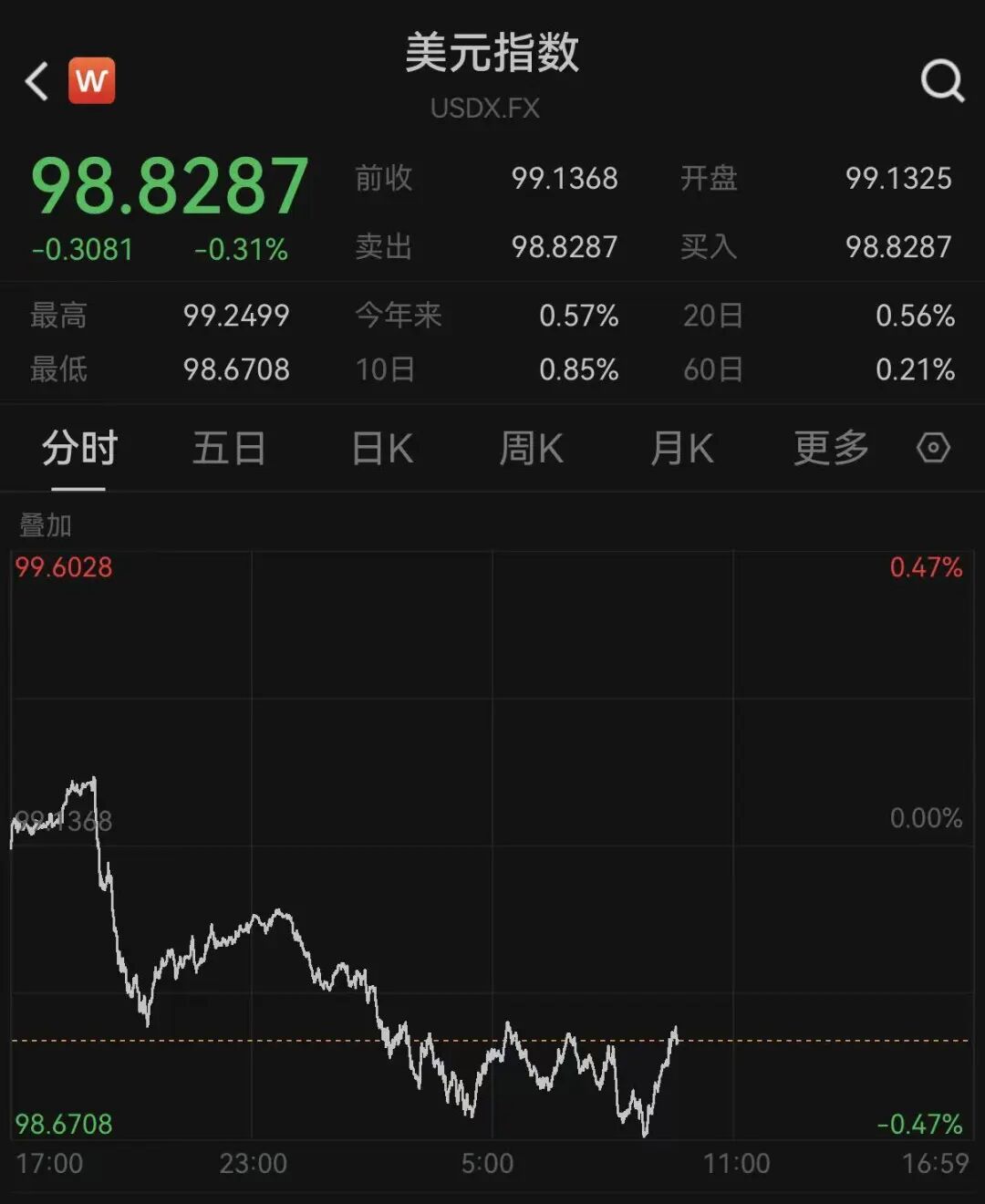Open the search magnifier
The height and width of the screenshot is (1204, 985).
941,81
